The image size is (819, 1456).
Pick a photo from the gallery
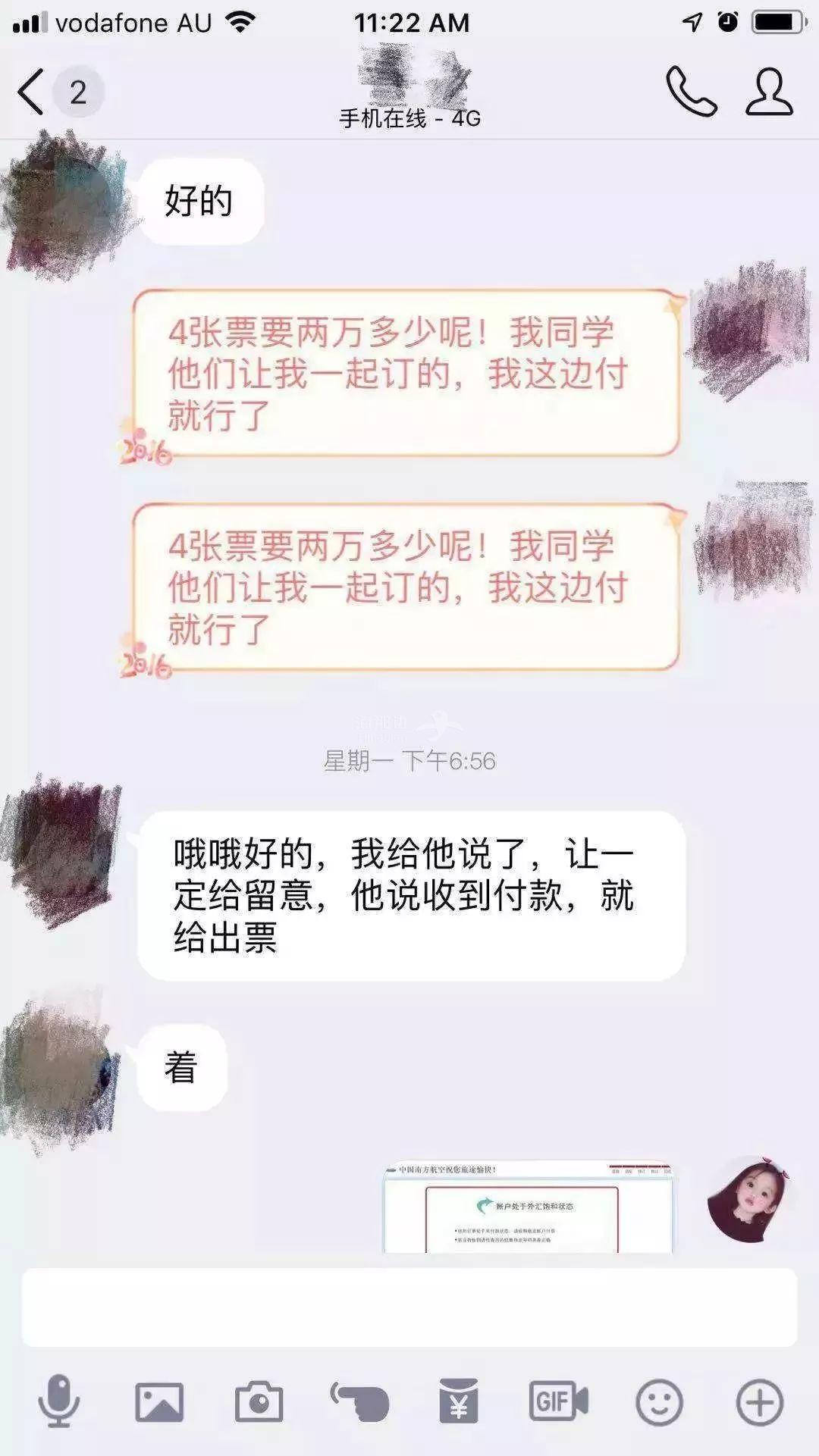(x=159, y=1401)
